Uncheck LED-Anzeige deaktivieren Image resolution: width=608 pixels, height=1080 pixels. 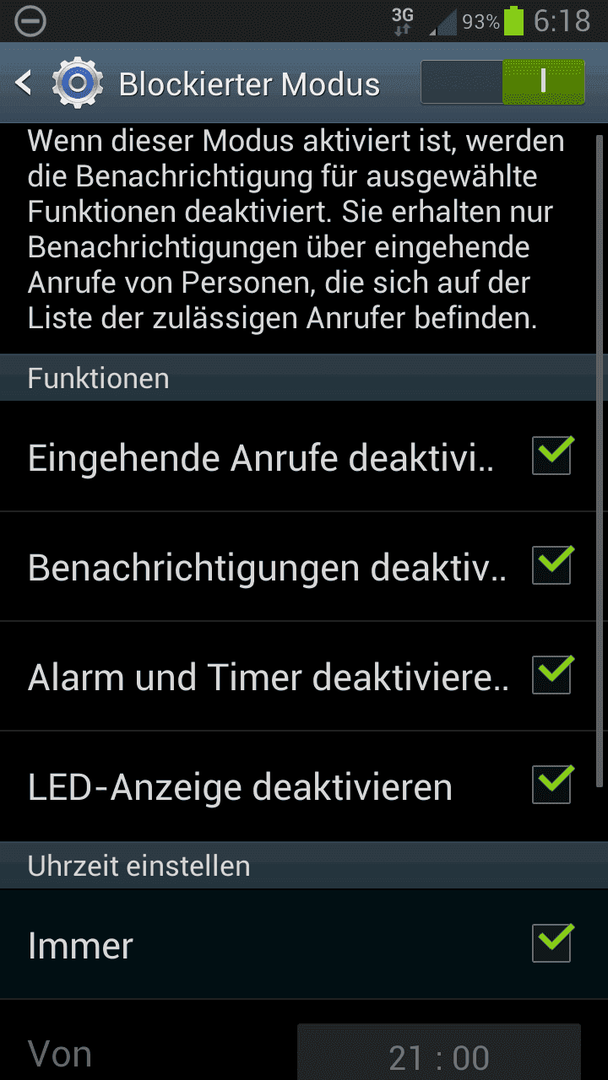click(x=552, y=785)
